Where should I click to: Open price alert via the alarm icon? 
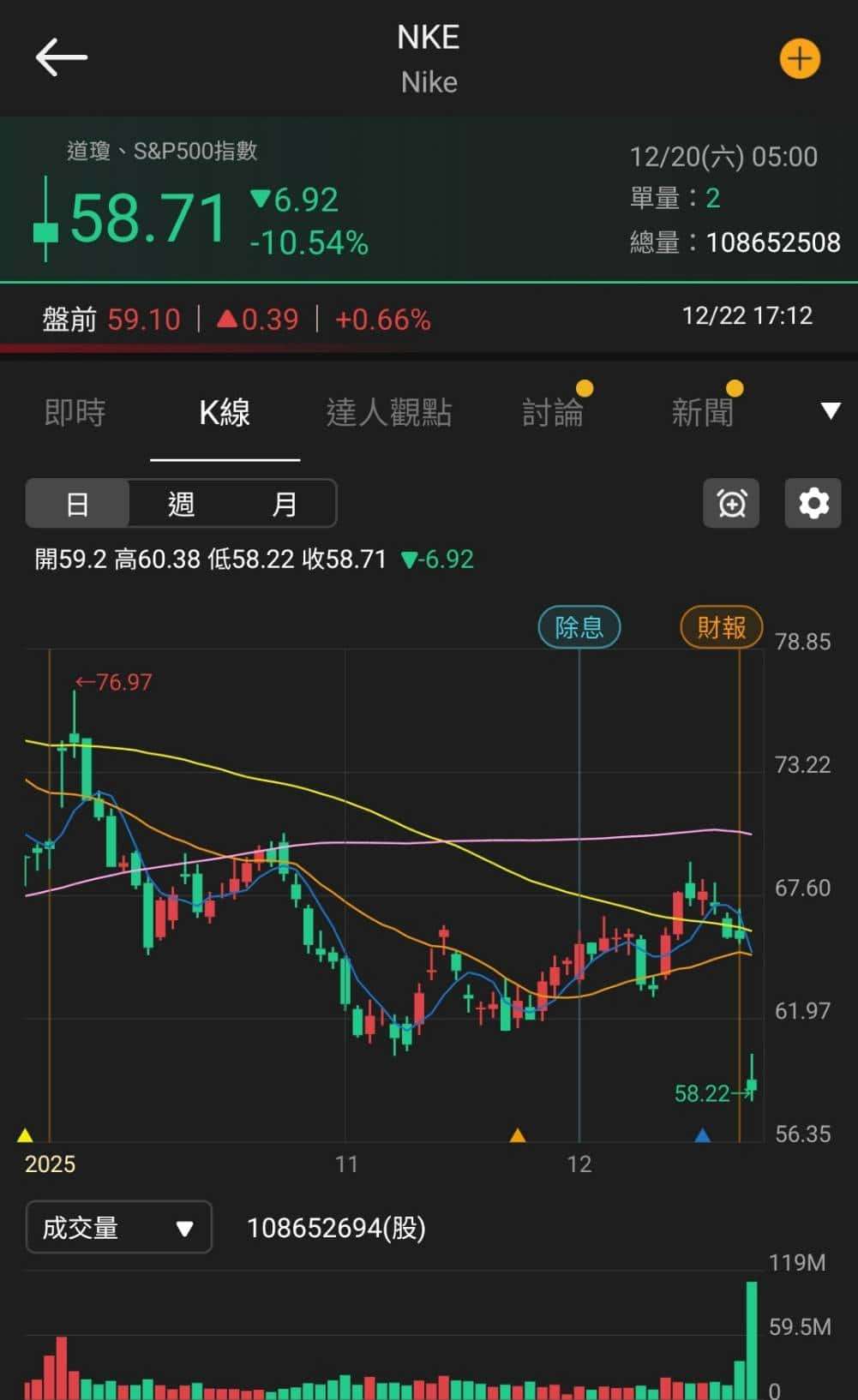coord(730,504)
